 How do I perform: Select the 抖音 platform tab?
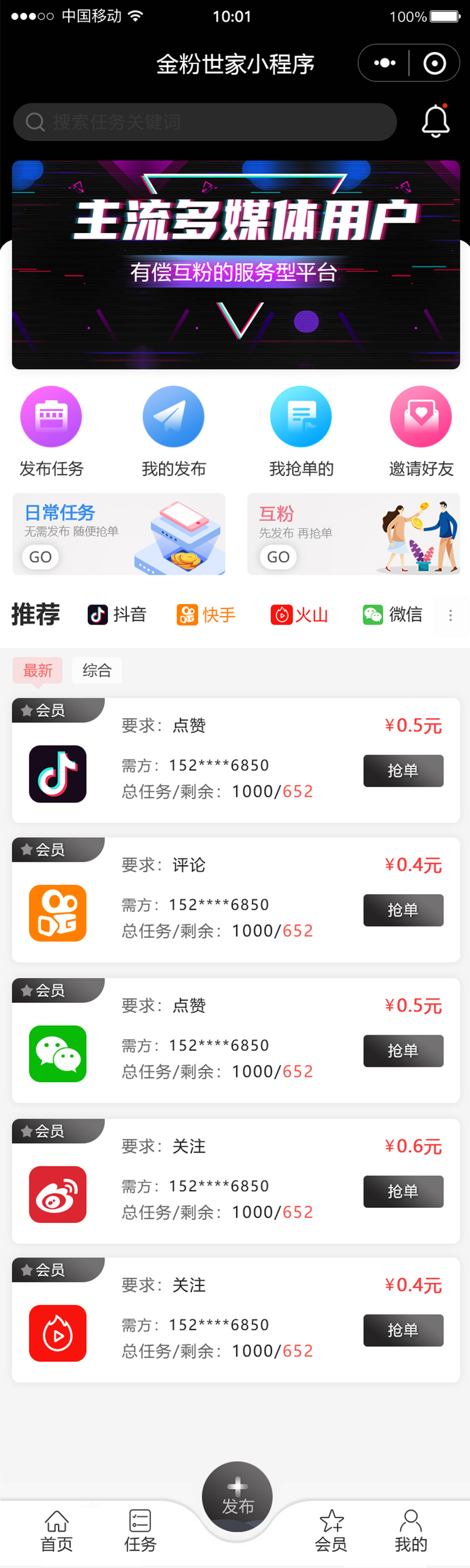pyautogui.click(x=117, y=615)
